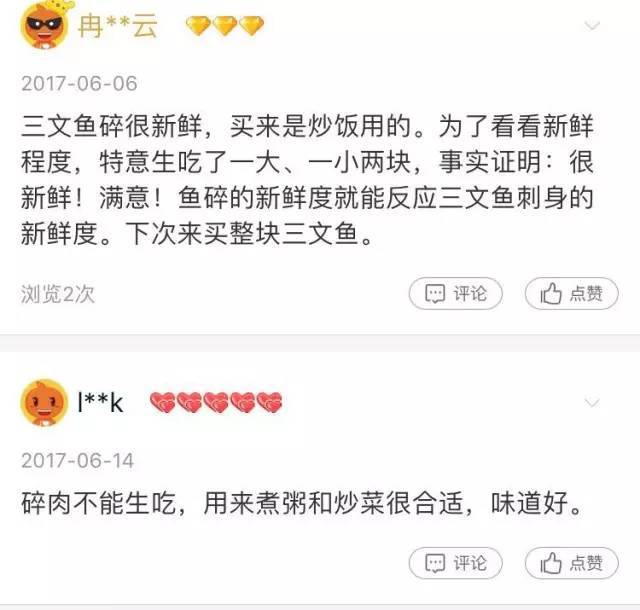Like 冉**云's review with 点赞
The width and height of the screenshot is (640, 610).
(x=572, y=293)
